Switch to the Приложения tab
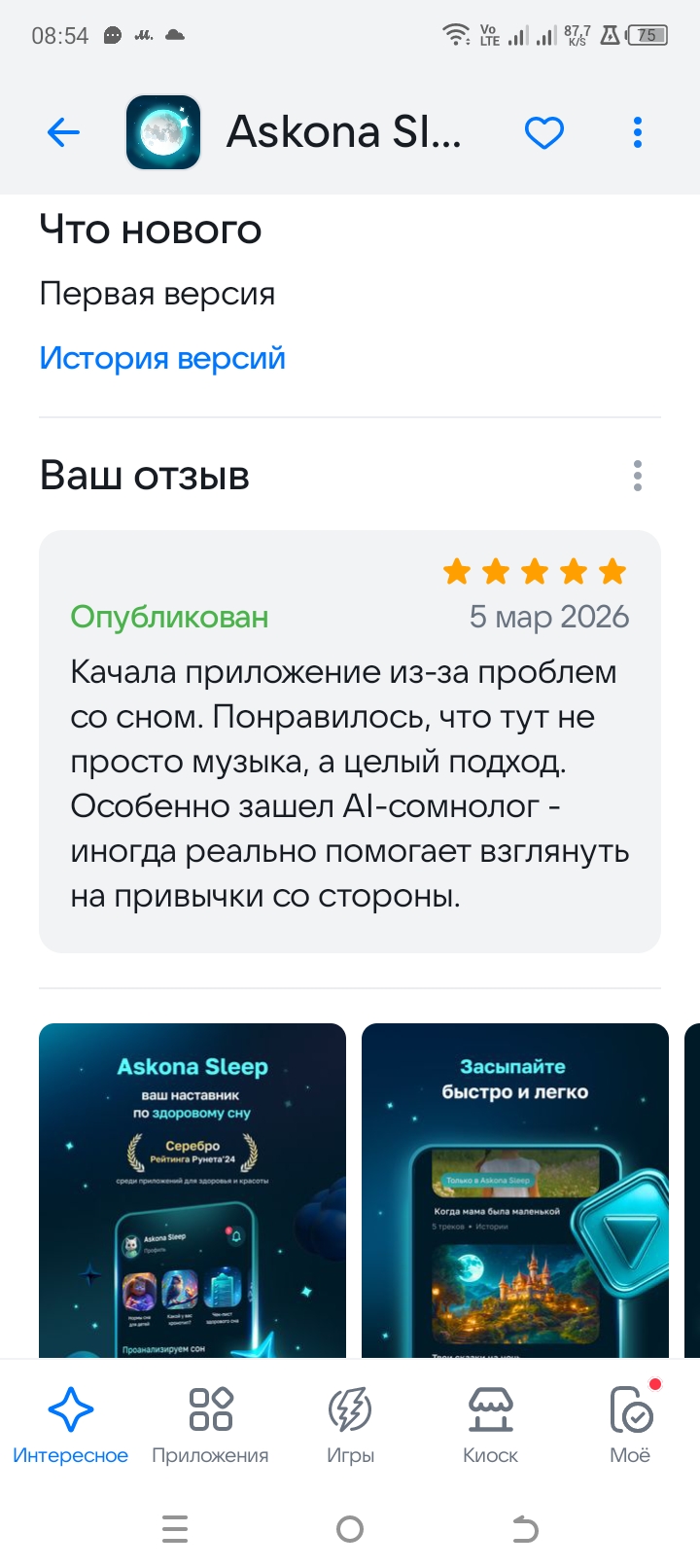Image resolution: width=700 pixels, height=1568 pixels. (210, 1425)
